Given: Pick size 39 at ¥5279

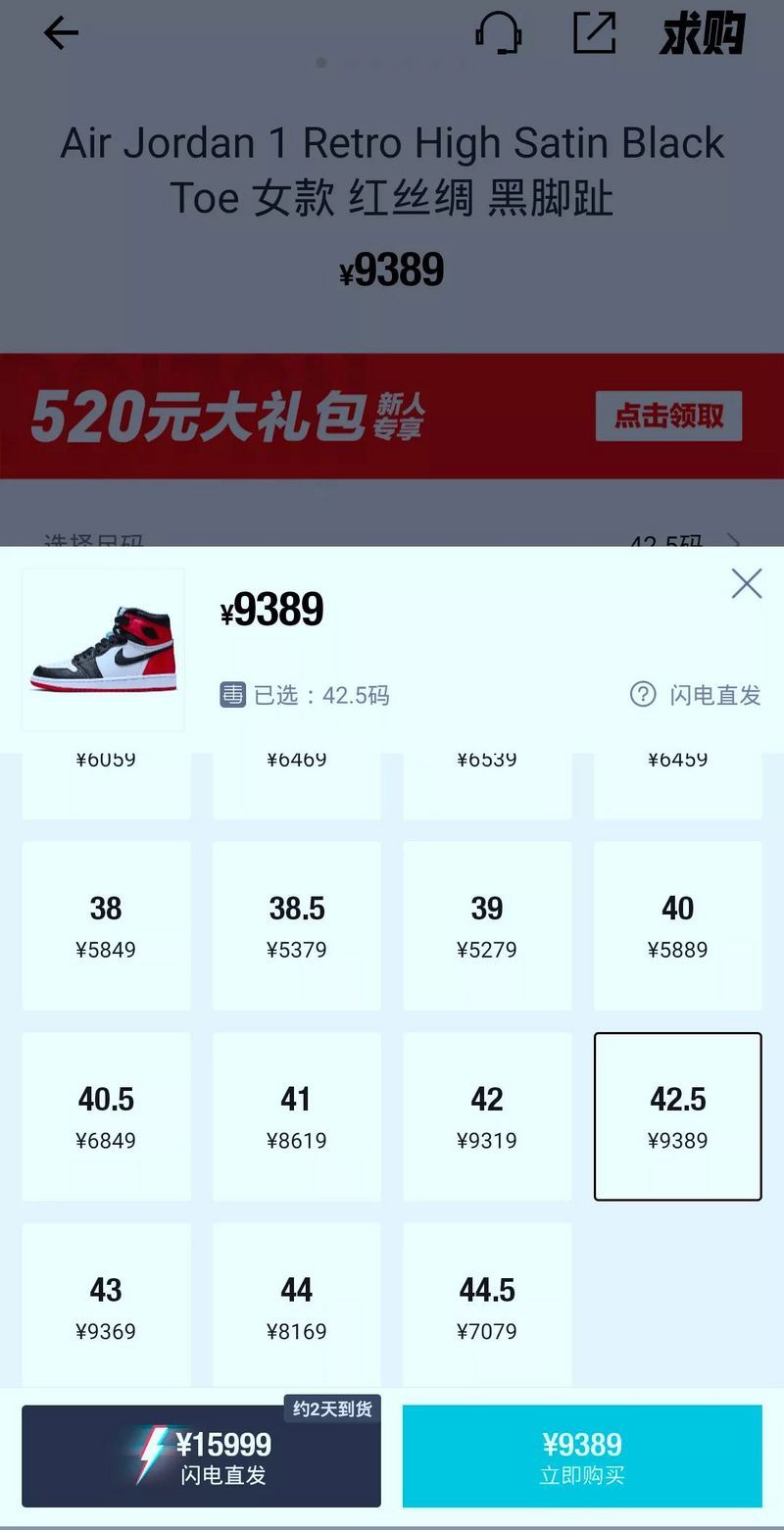Looking at the screenshot, I should [x=487, y=925].
